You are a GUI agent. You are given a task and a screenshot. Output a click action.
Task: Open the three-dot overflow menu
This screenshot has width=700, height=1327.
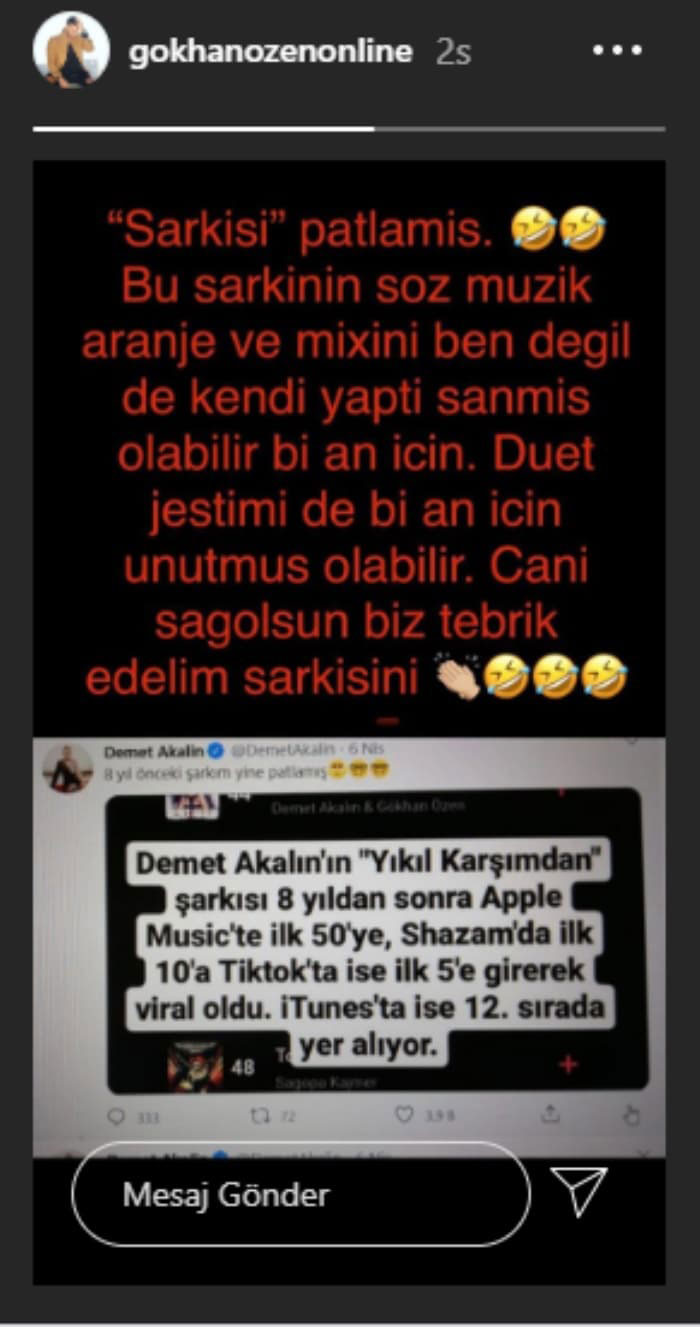618,50
